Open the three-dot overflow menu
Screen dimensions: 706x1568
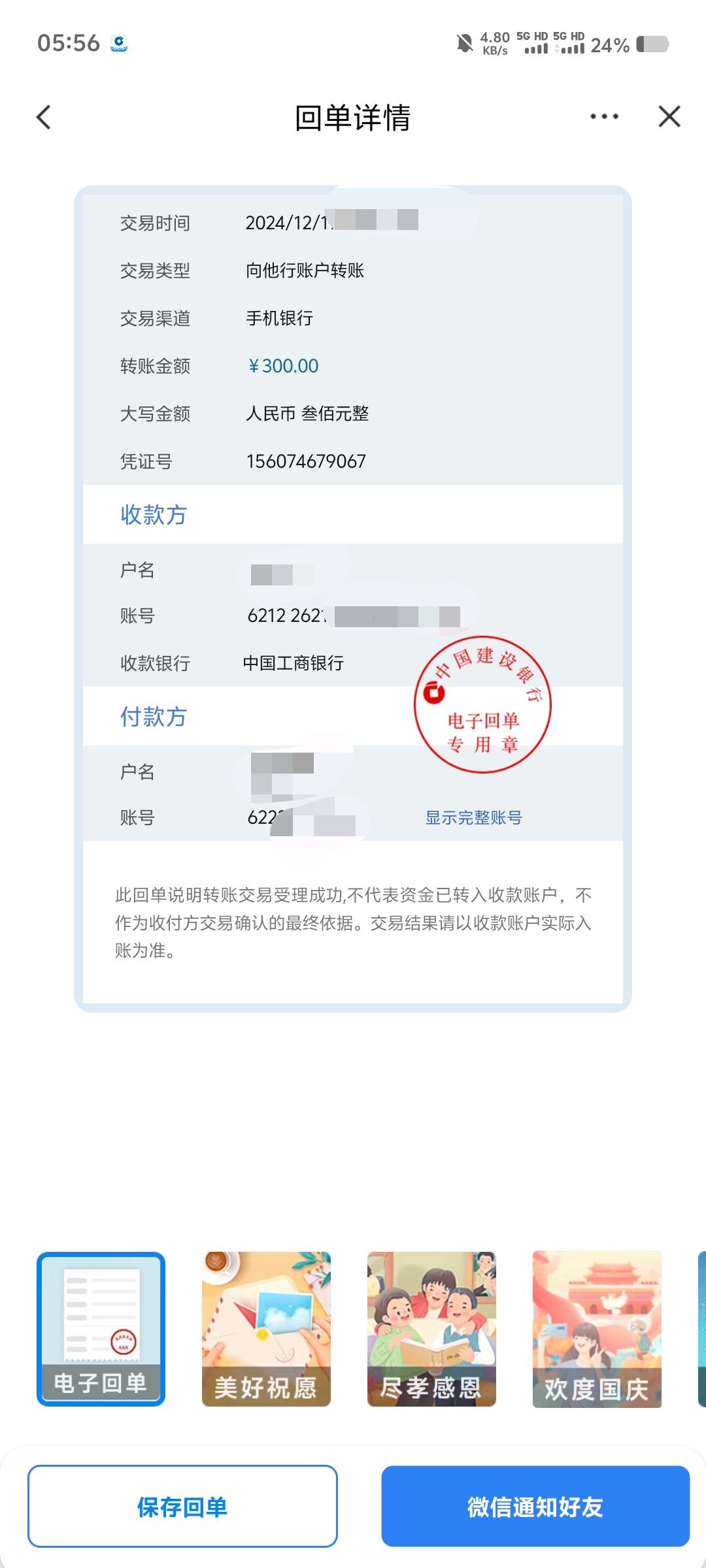tap(604, 117)
